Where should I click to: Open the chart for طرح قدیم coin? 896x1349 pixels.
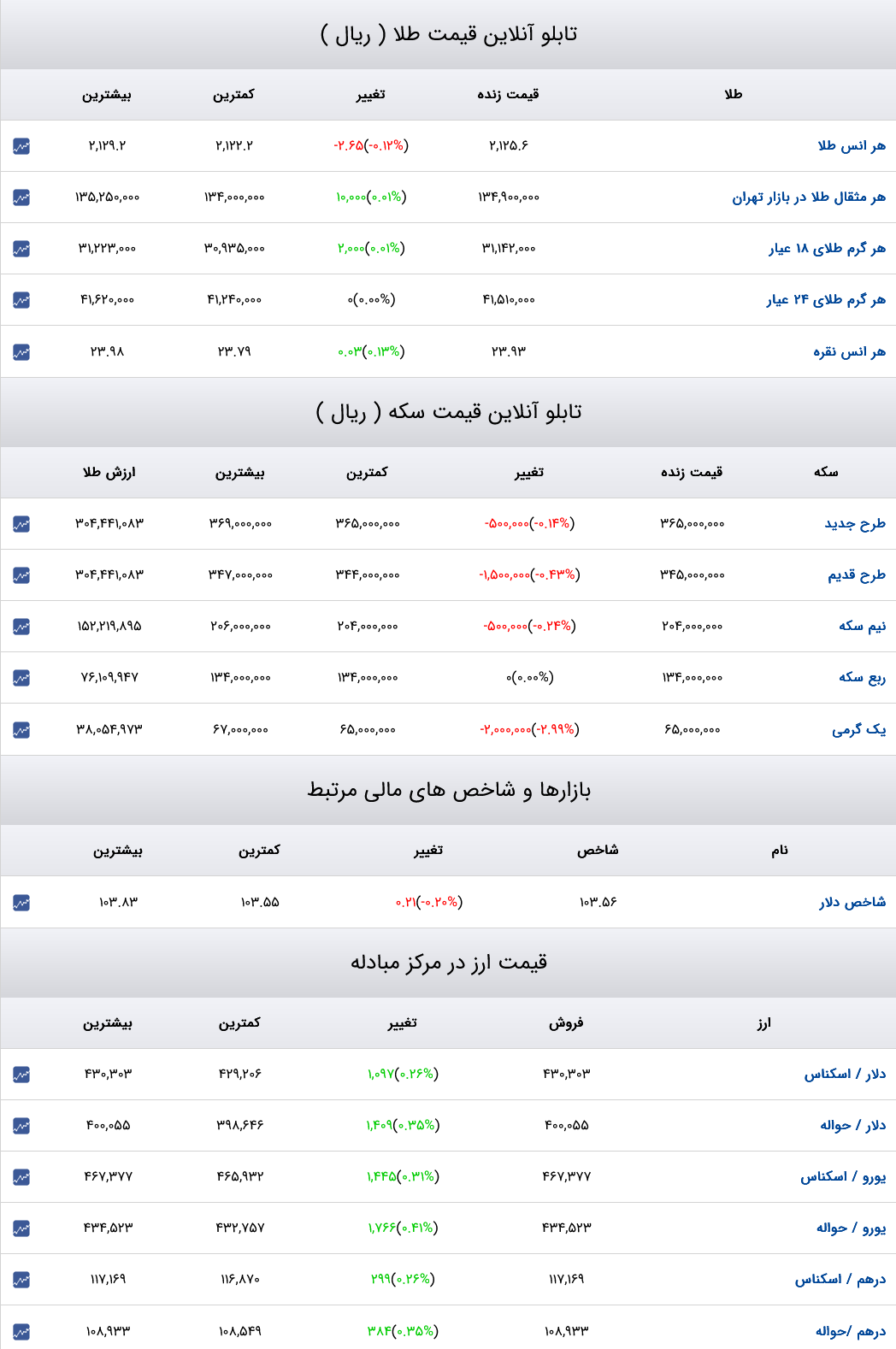[x=21, y=574]
